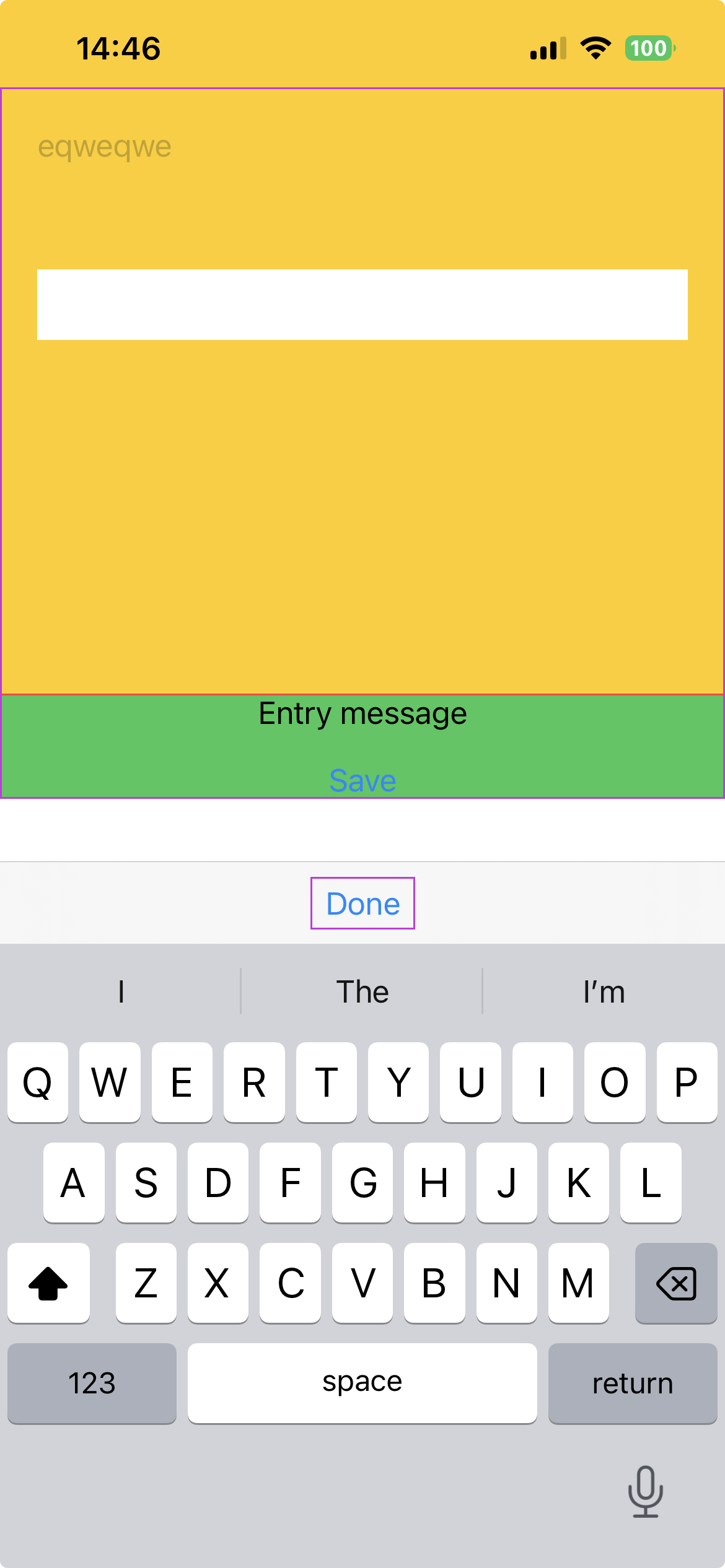Insert the suggestion "I'm"
725x1568 pixels.
[x=604, y=991]
